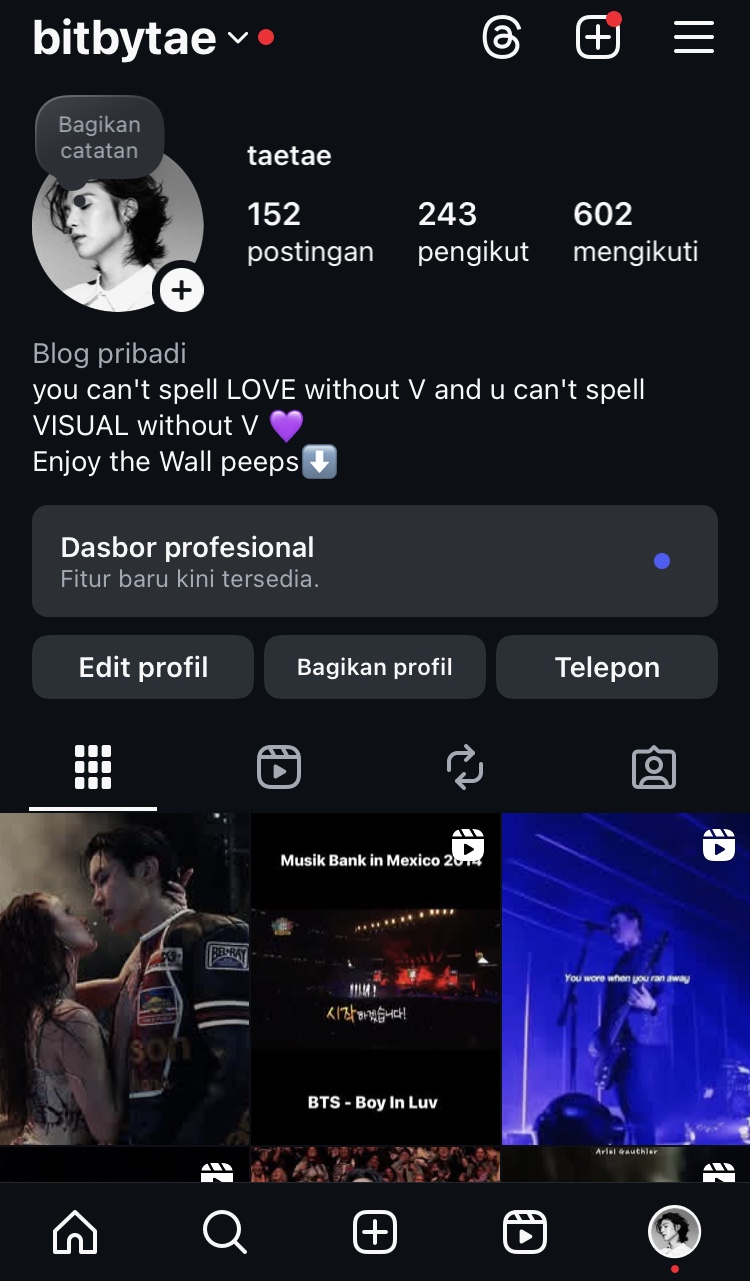This screenshot has width=750, height=1281.
Task: Tap the Bagikan catatan note bubble
Action: pyautogui.click(x=99, y=138)
